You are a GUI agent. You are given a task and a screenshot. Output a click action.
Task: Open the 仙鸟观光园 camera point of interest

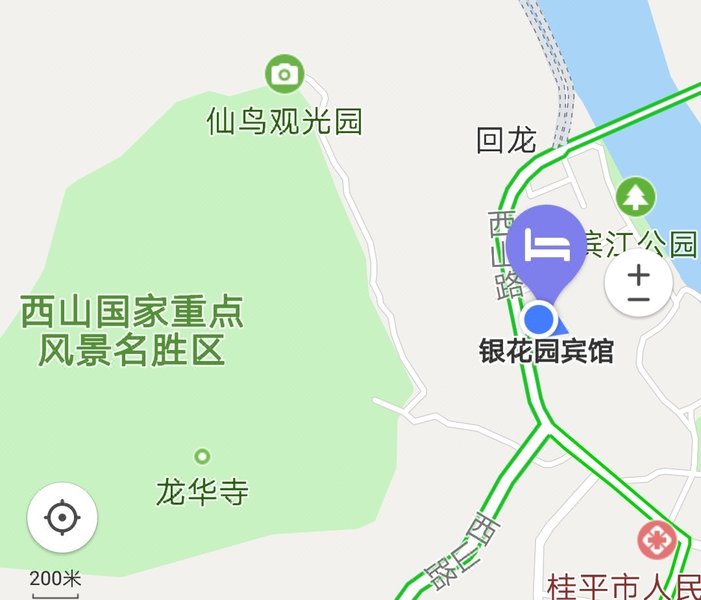pos(284,74)
